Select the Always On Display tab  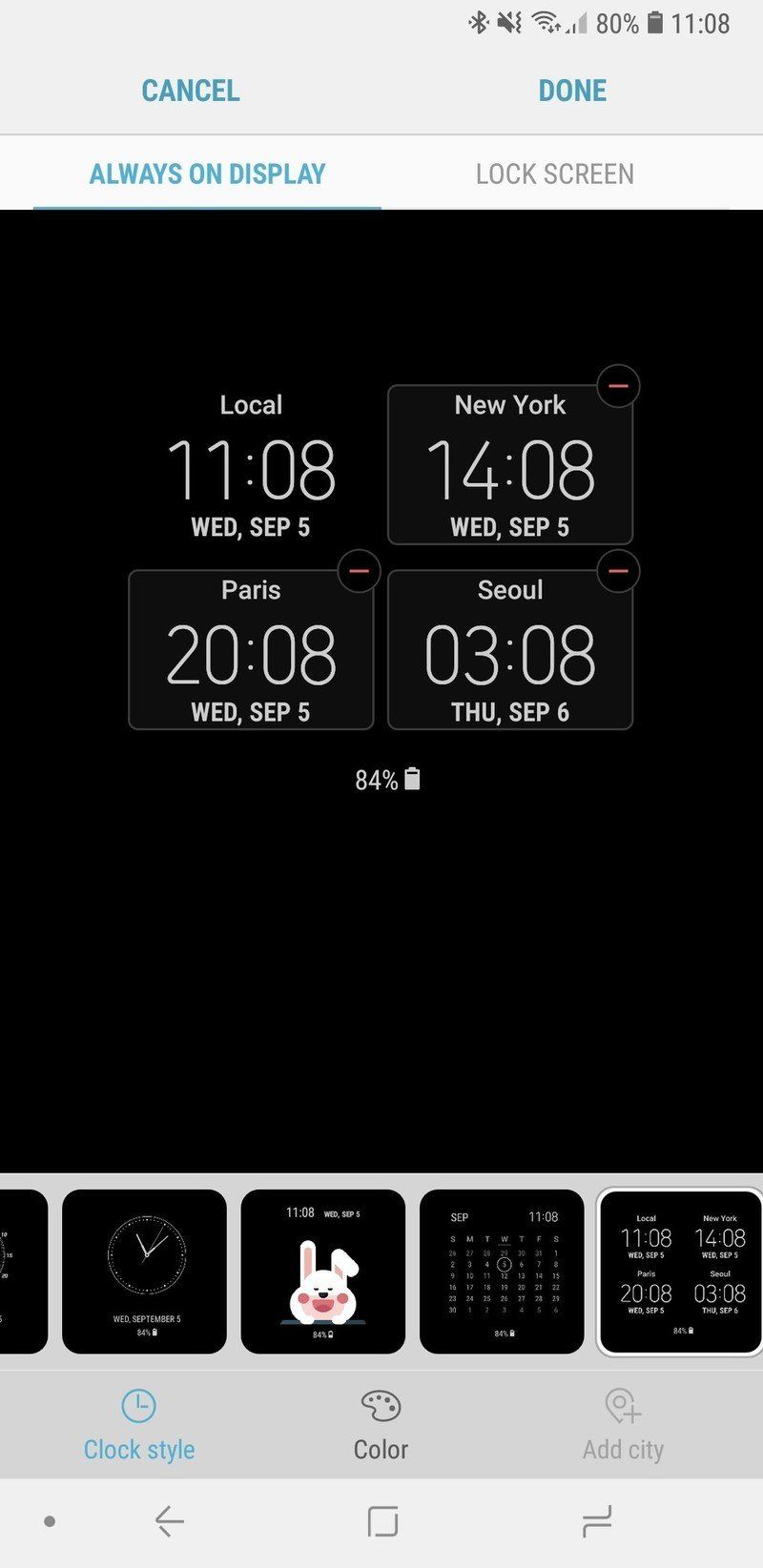click(x=207, y=173)
